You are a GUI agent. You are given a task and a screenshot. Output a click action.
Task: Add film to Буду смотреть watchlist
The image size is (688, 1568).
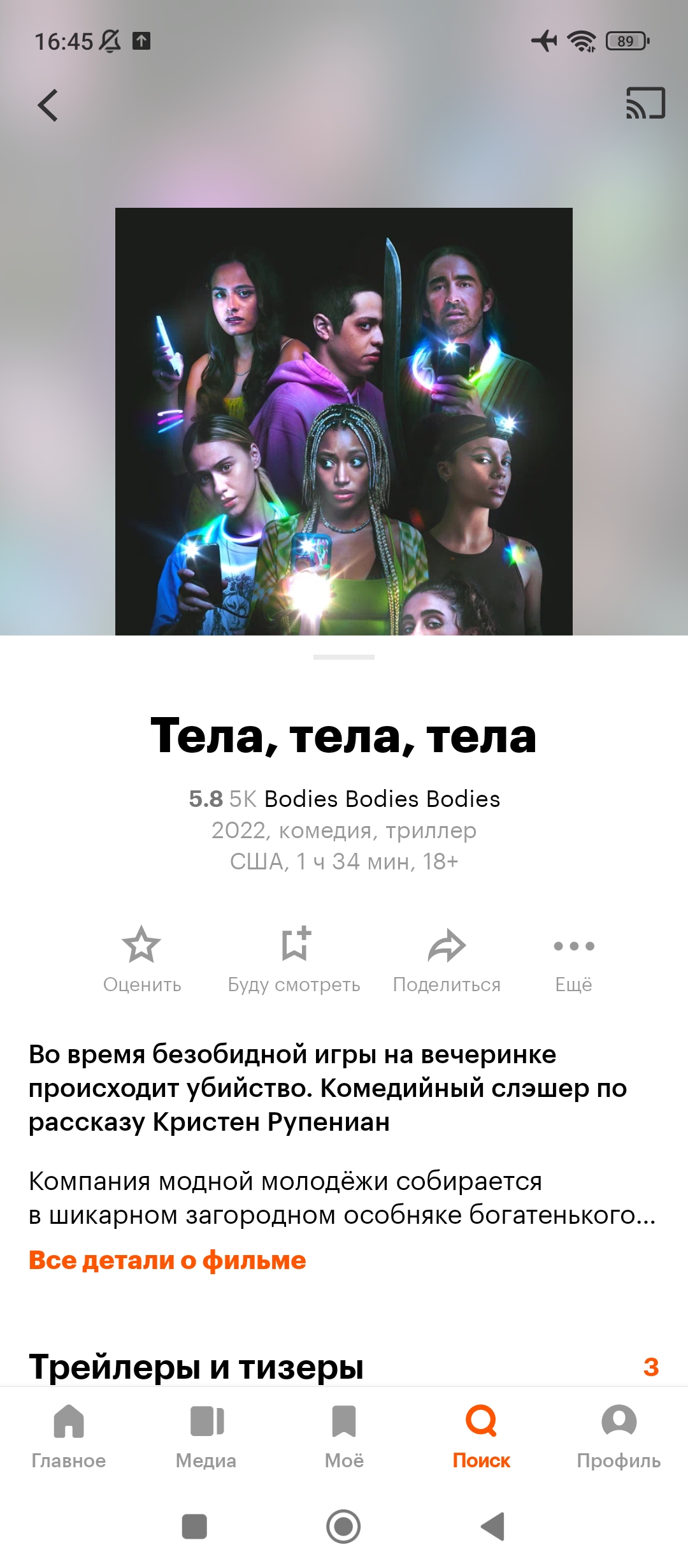tap(294, 959)
